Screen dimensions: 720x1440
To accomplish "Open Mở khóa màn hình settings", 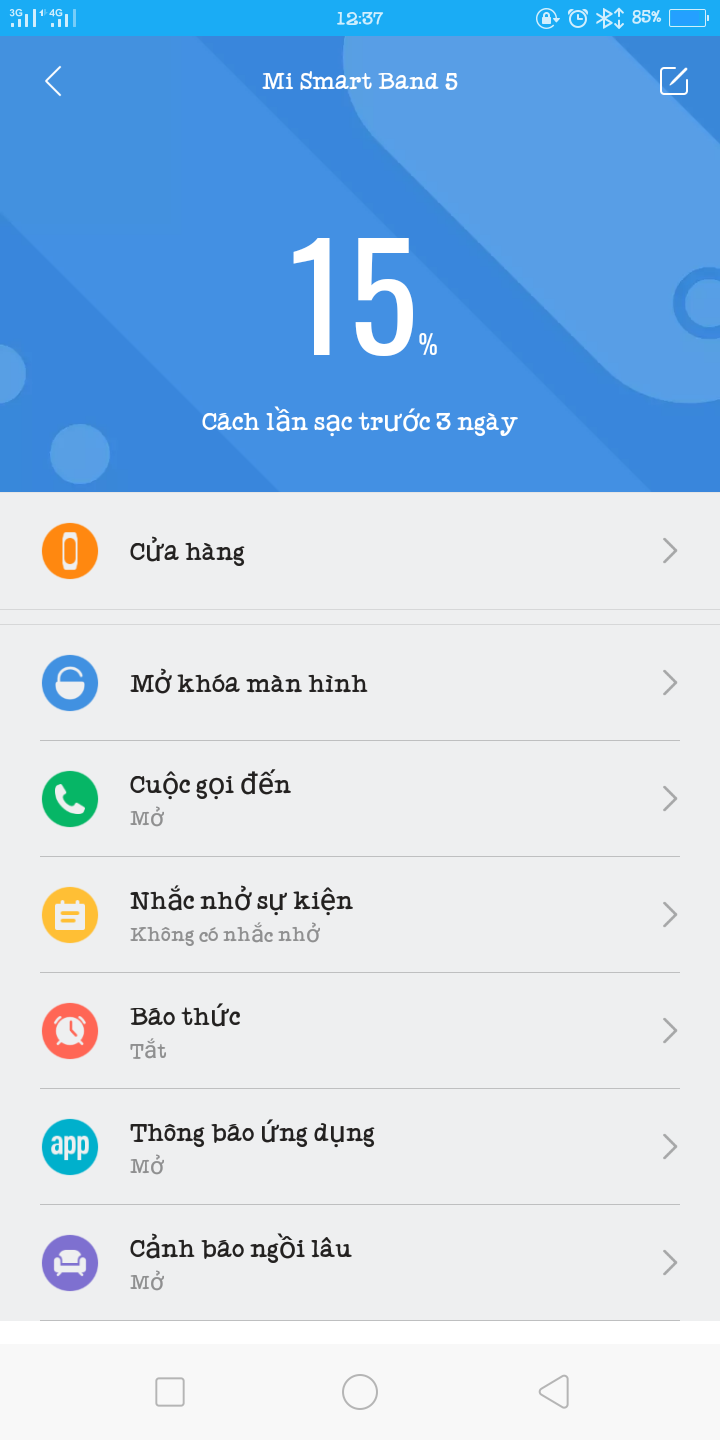I will [x=360, y=683].
